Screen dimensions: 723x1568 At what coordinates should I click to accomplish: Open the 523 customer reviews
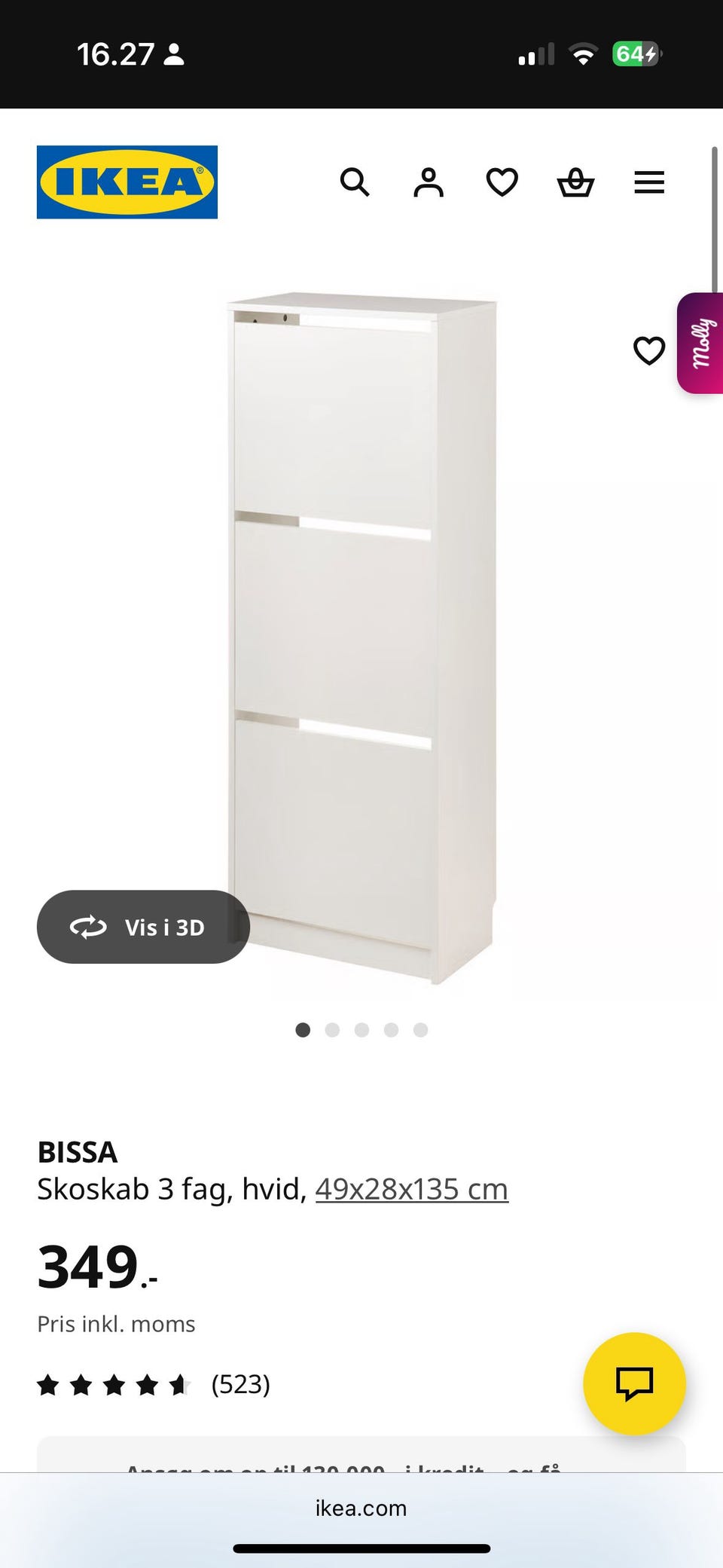pos(240,1384)
